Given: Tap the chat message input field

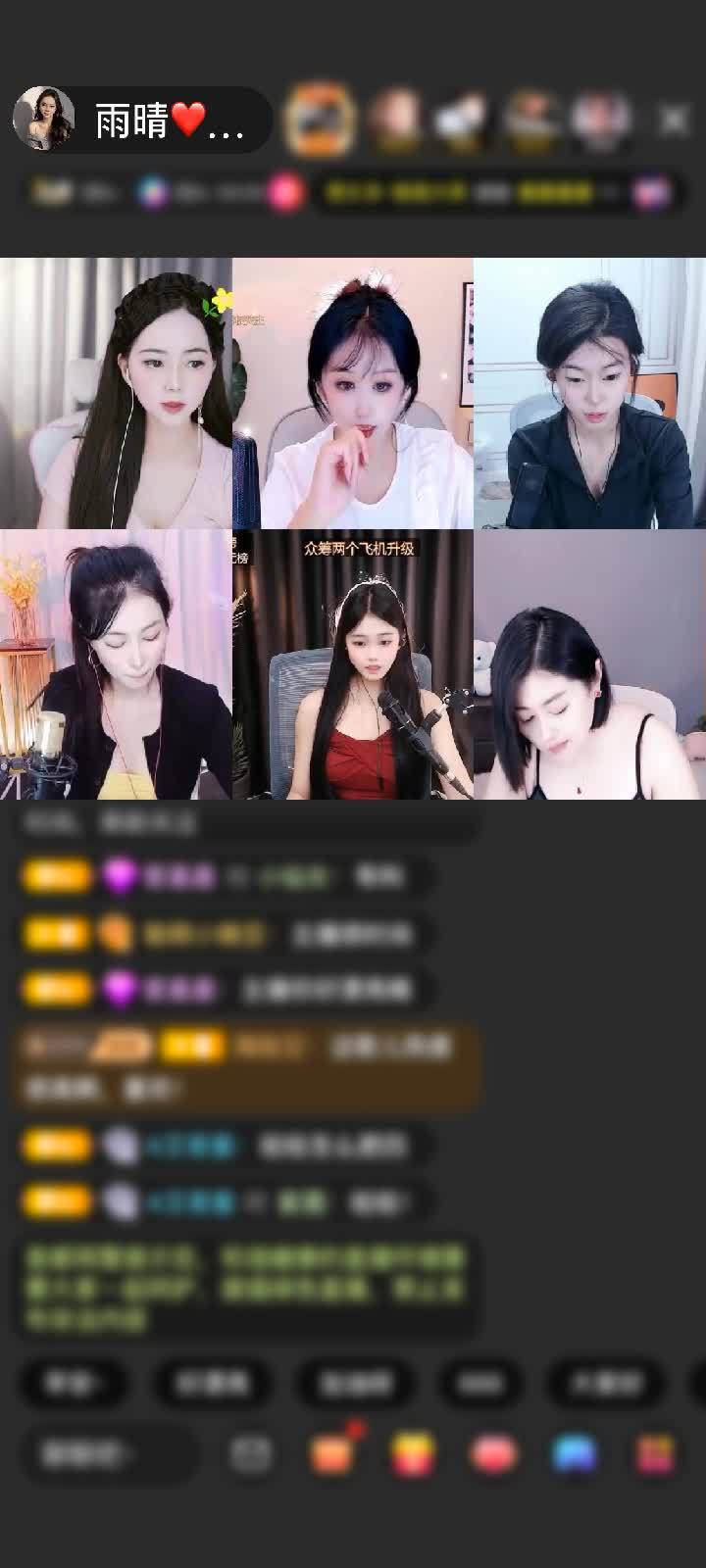Looking at the screenshot, I should (110, 1454).
